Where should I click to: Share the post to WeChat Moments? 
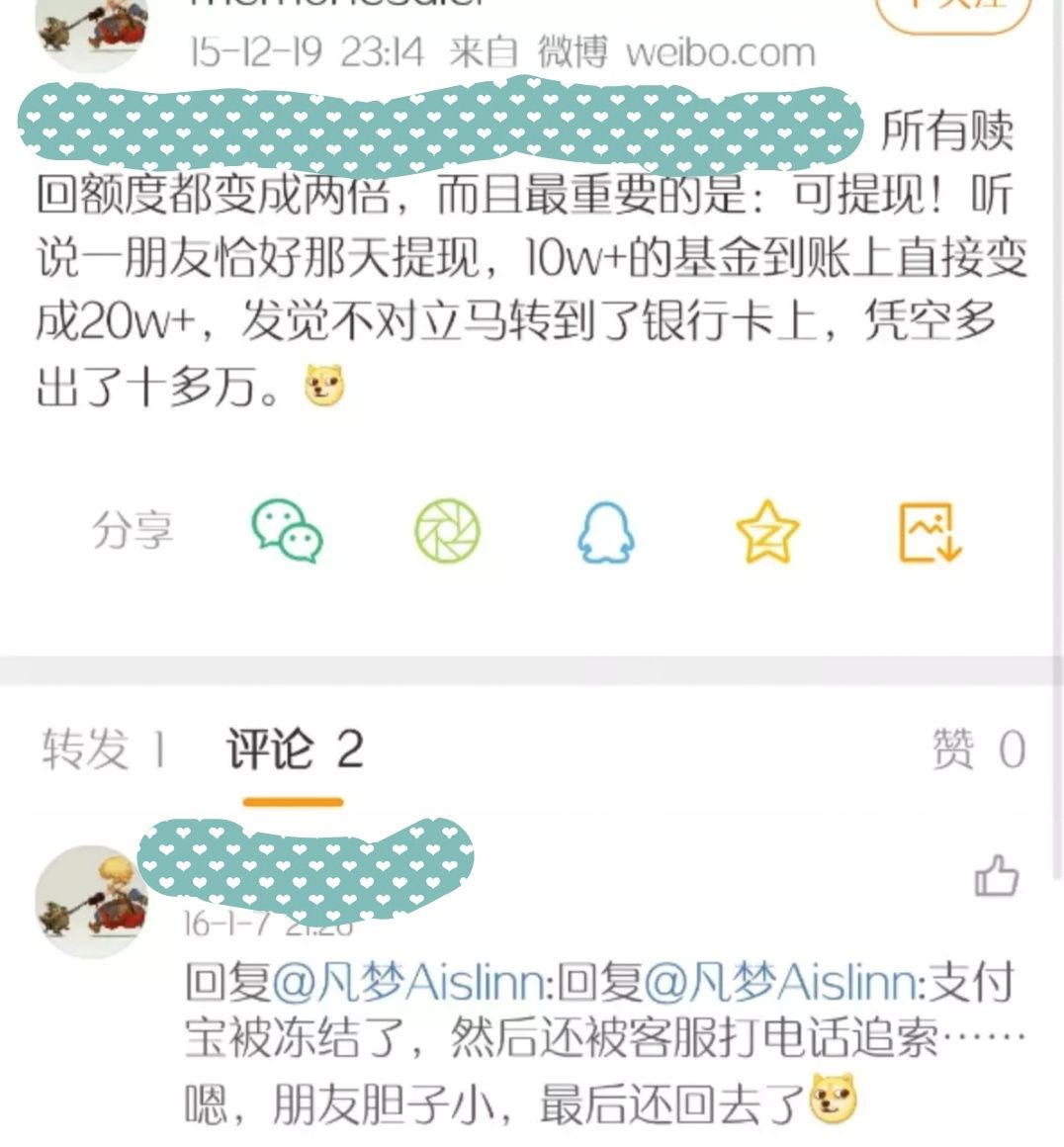tap(447, 532)
